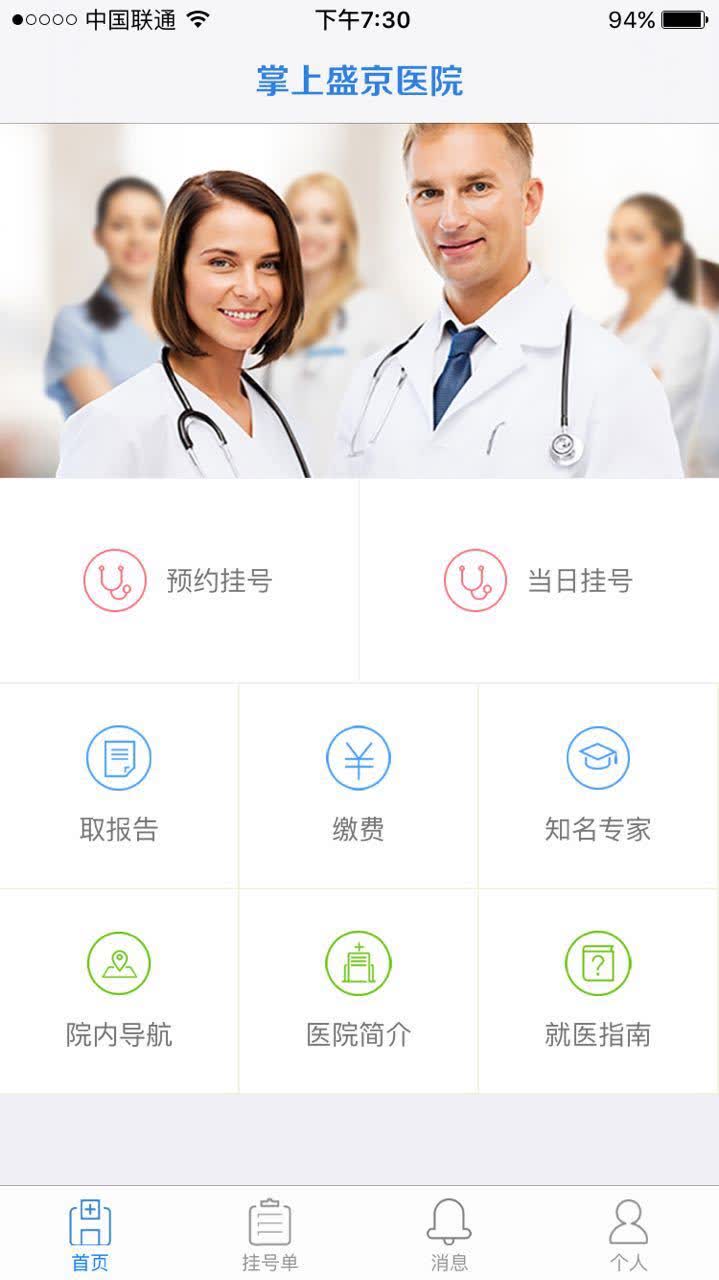Image resolution: width=719 pixels, height=1280 pixels.
Task: Tap the doctors banner image
Action: tap(359, 300)
